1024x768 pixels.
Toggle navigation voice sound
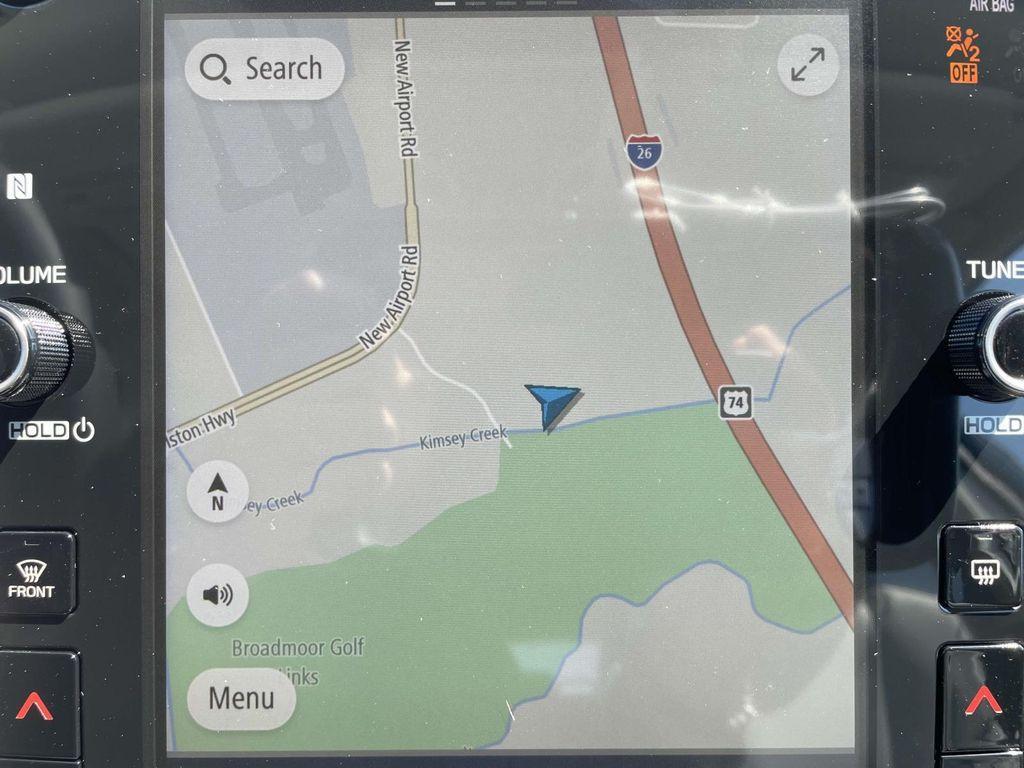pos(217,596)
